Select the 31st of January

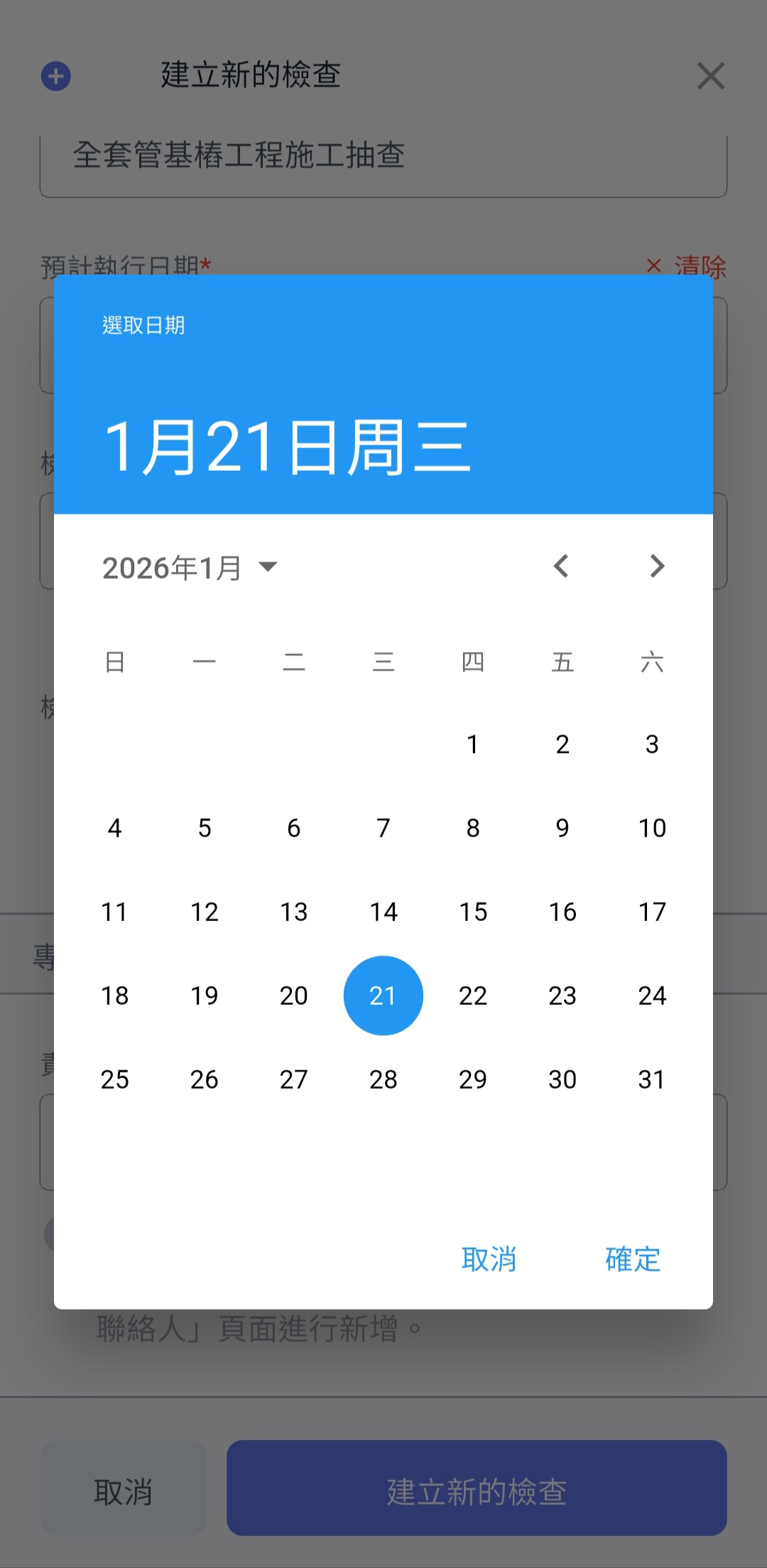[x=652, y=1079]
